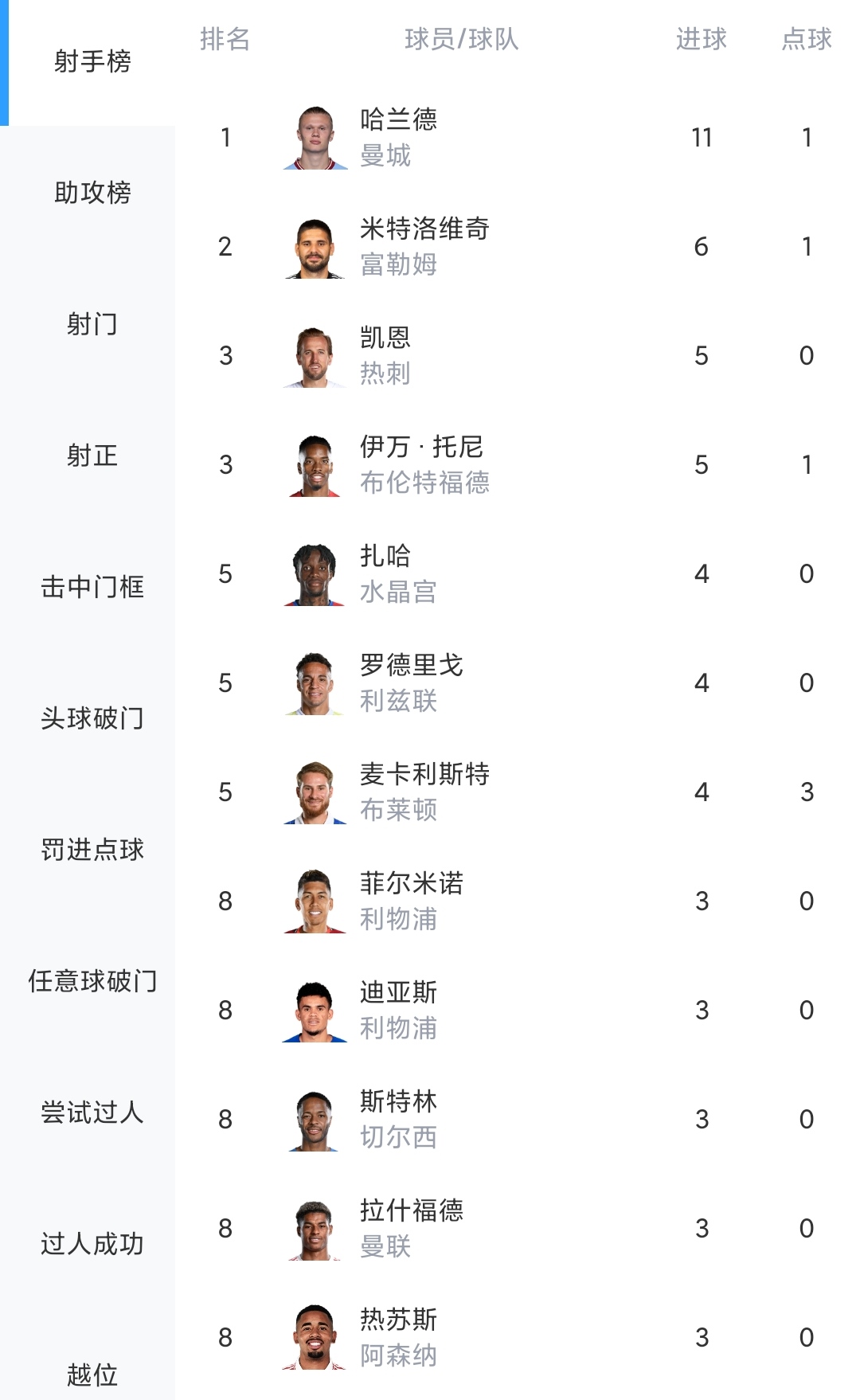Show the 头球破门 ranking
Viewport: 860px width, 1400px height.
point(92,718)
